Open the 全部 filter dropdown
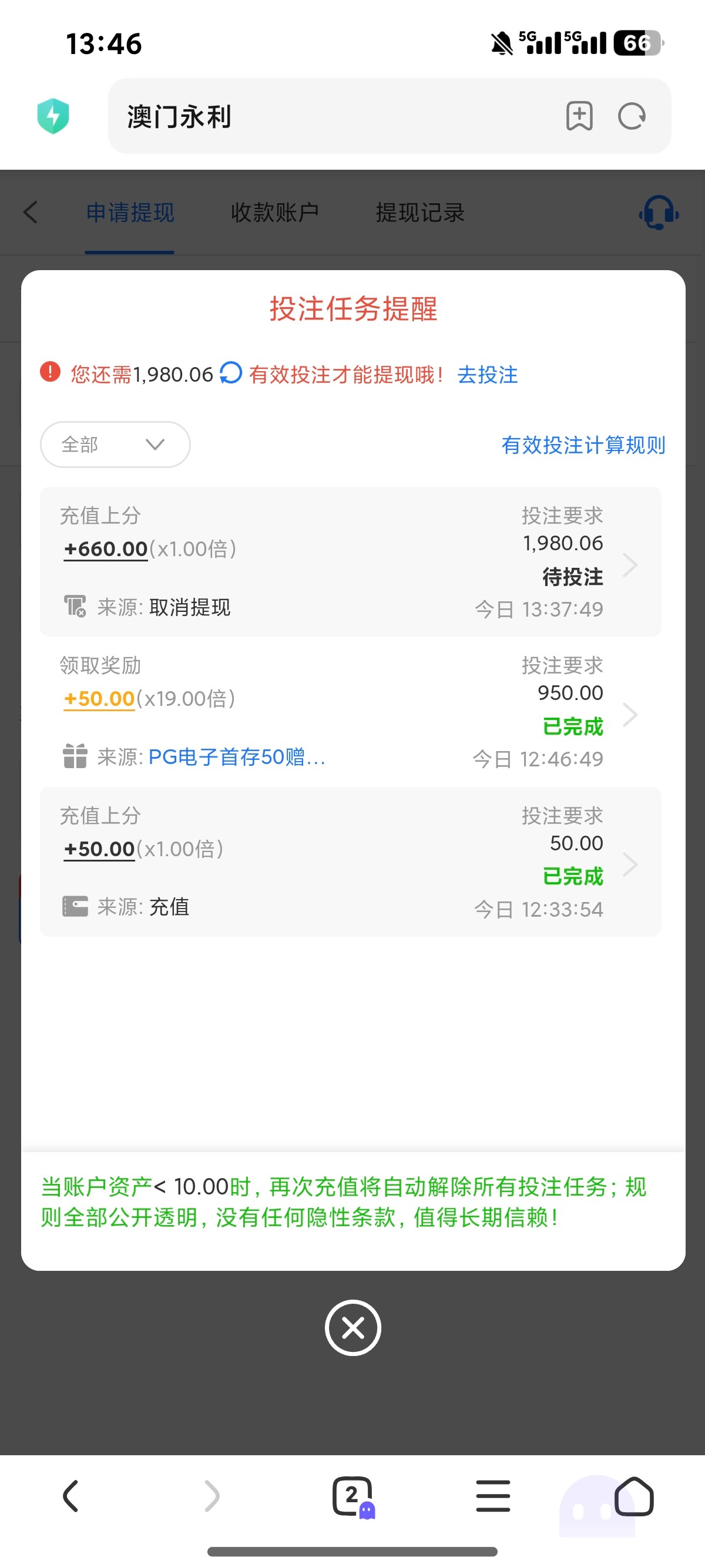 (115, 445)
